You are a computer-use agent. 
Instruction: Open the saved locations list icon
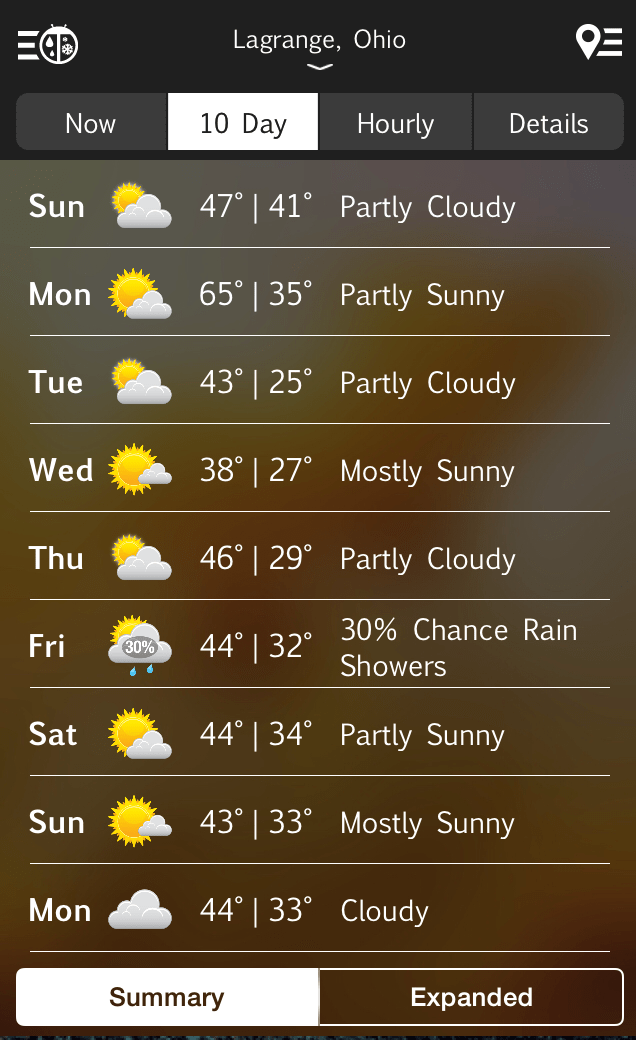click(x=599, y=42)
